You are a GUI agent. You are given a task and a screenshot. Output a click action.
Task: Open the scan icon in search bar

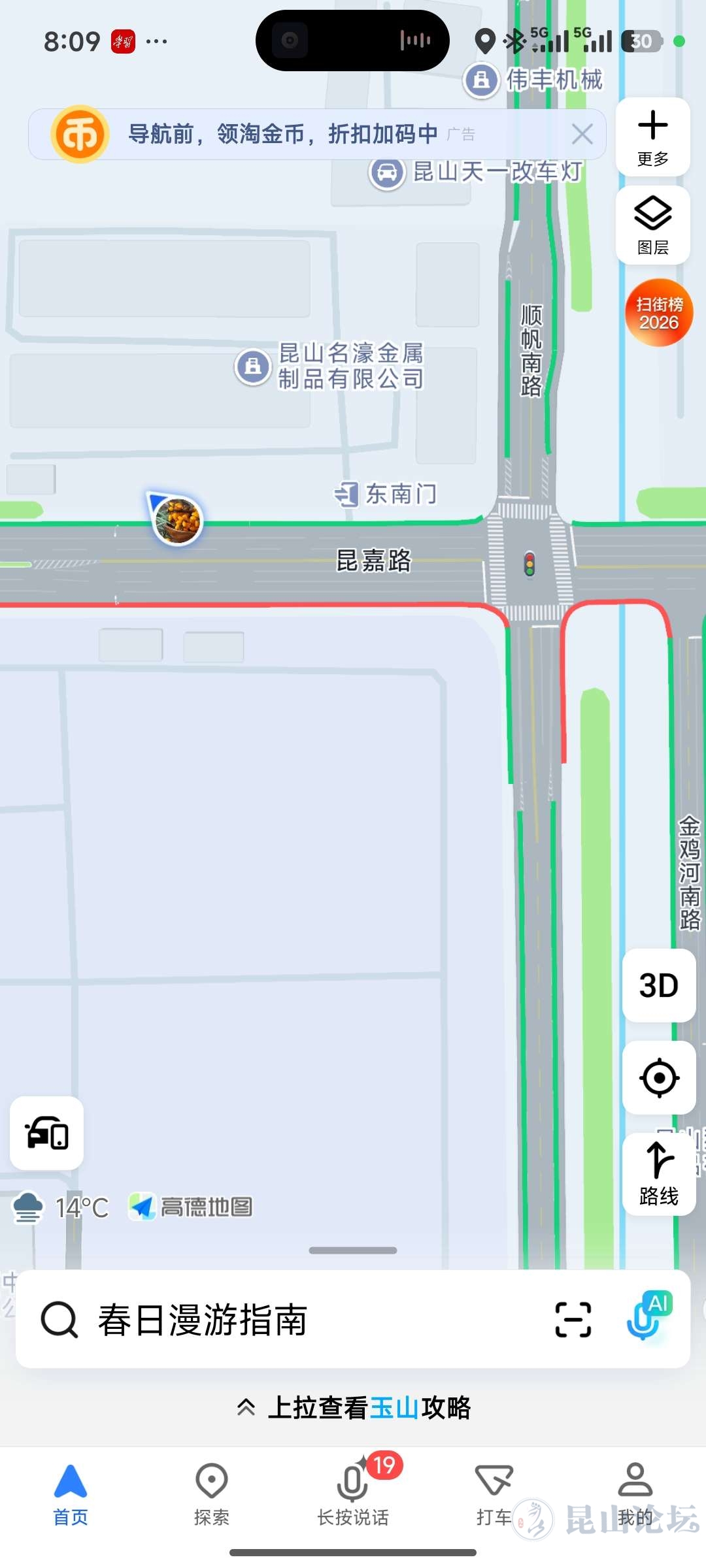coord(573,1319)
